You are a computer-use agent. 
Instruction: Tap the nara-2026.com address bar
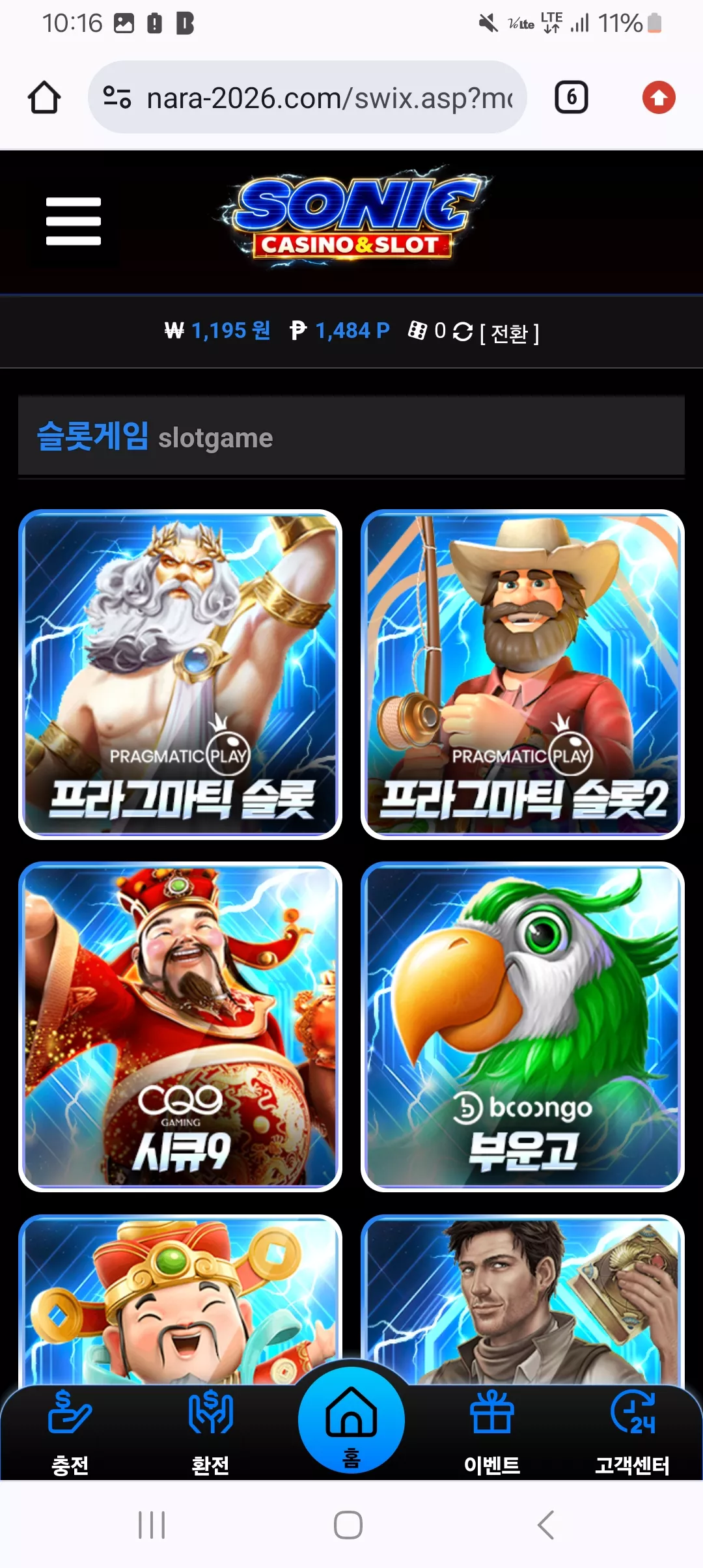tap(307, 98)
